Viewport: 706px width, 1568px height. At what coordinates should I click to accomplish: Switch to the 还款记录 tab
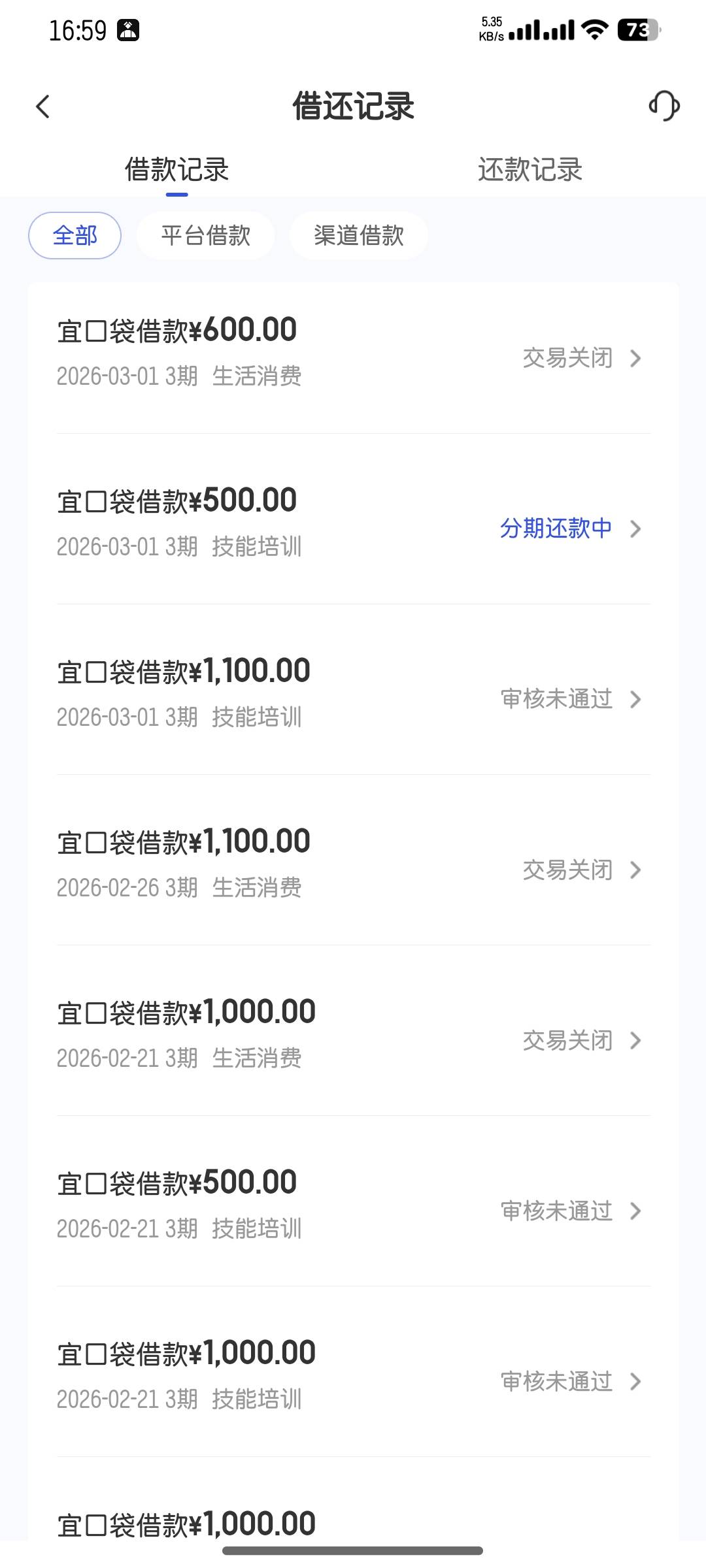(529, 170)
